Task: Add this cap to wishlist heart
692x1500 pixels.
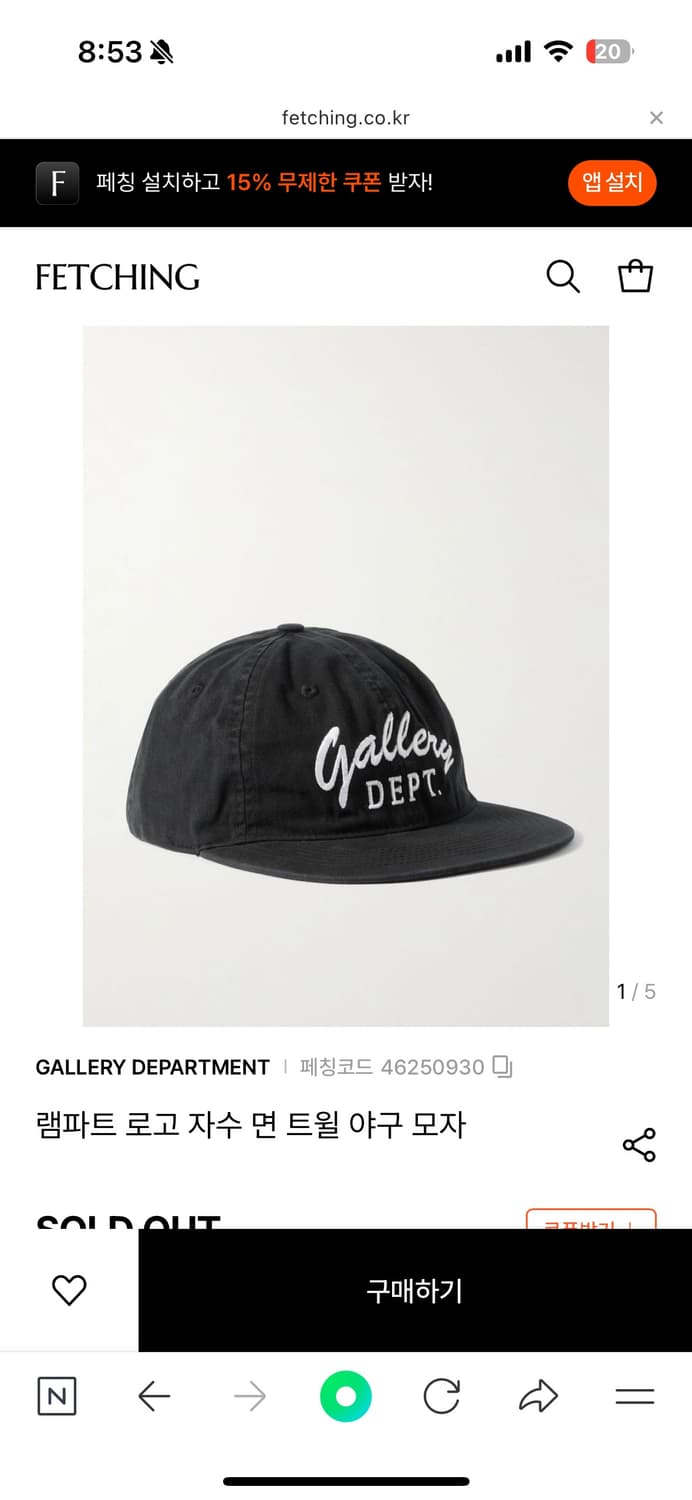Action: (69, 1290)
